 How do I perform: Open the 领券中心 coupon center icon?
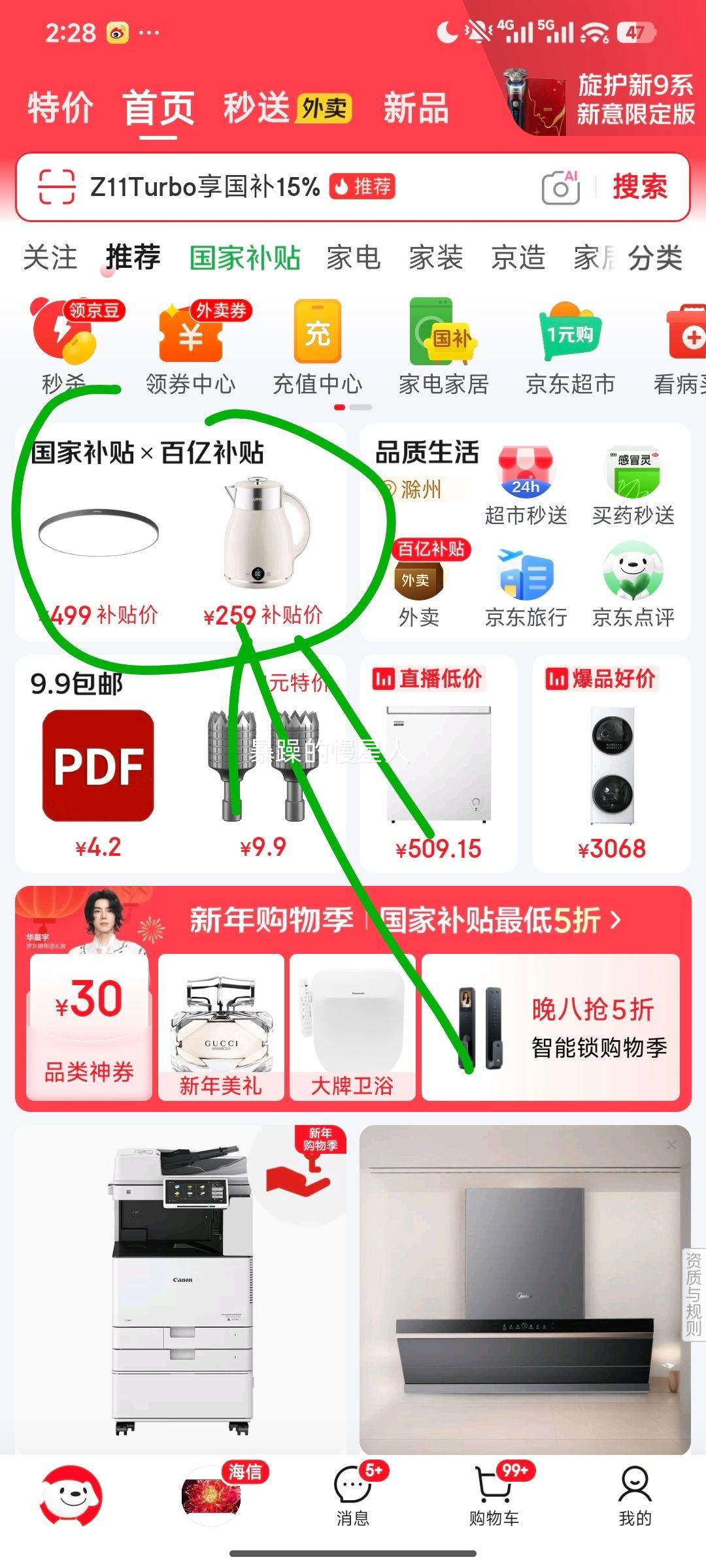click(190, 343)
